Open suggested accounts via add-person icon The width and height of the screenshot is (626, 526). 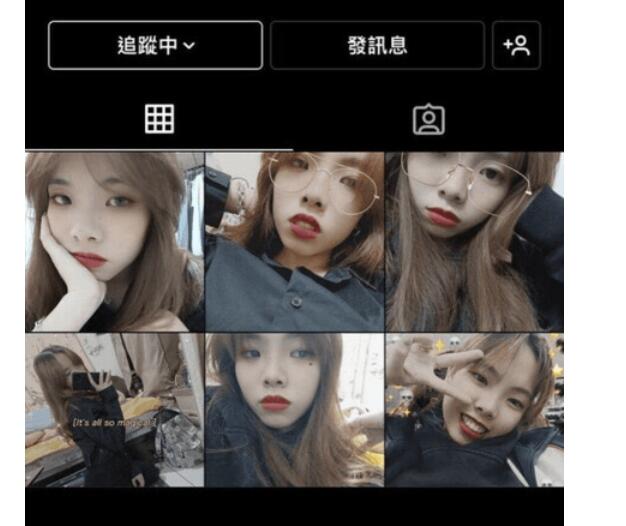(x=516, y=46)
